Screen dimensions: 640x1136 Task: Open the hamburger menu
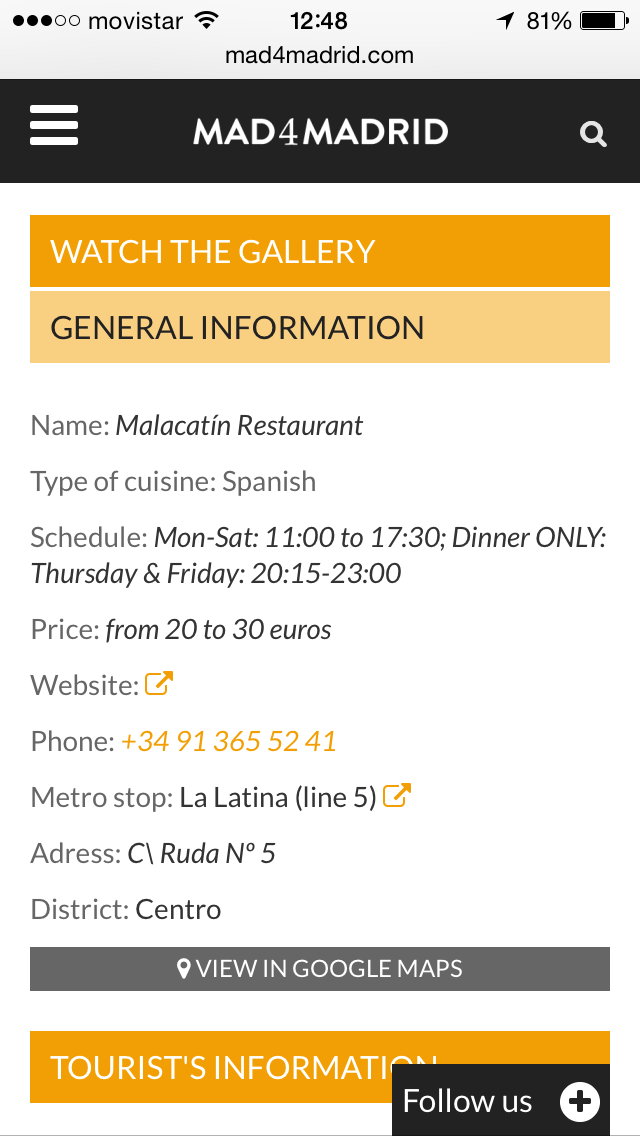click(x=54, y=125)
